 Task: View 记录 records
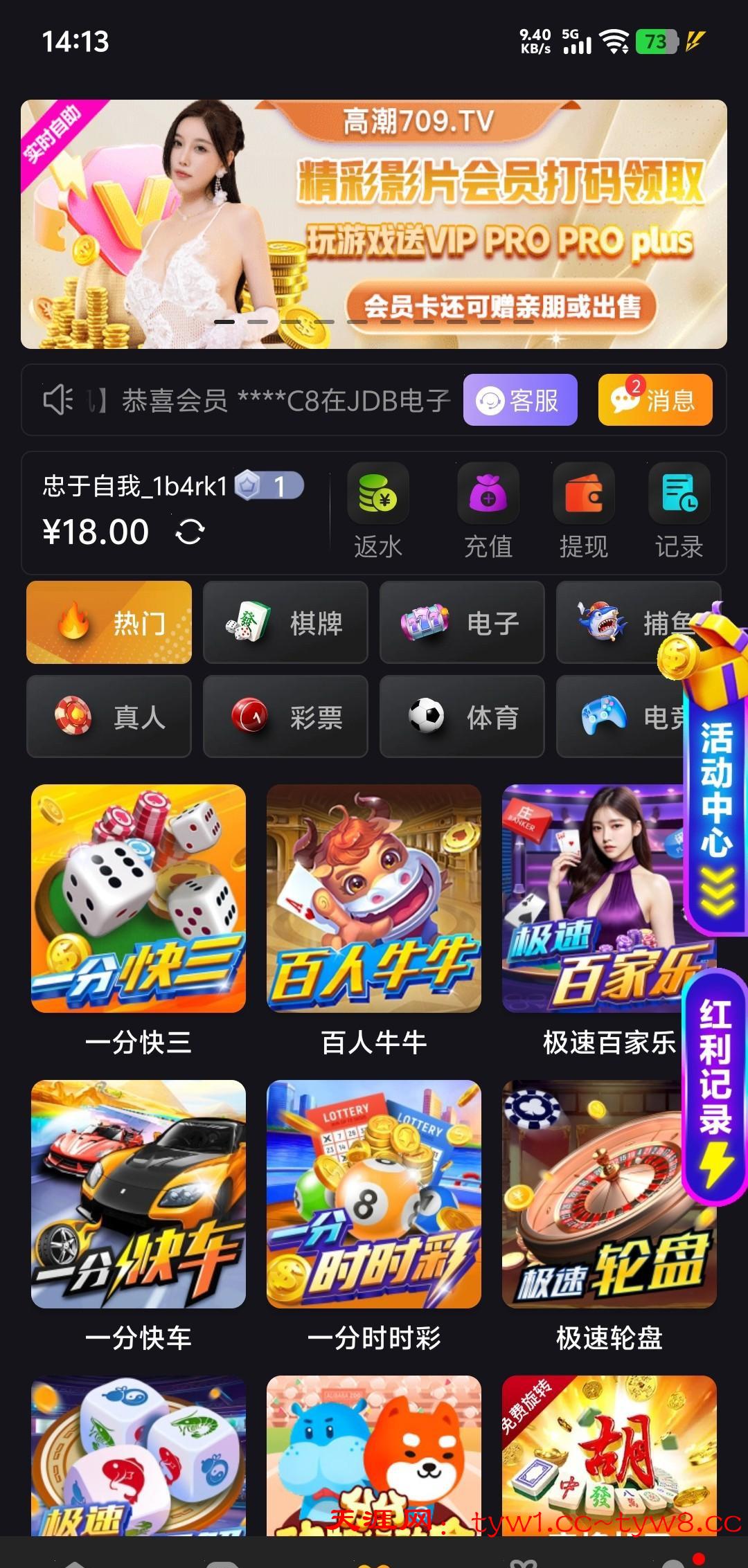(679, 511)
